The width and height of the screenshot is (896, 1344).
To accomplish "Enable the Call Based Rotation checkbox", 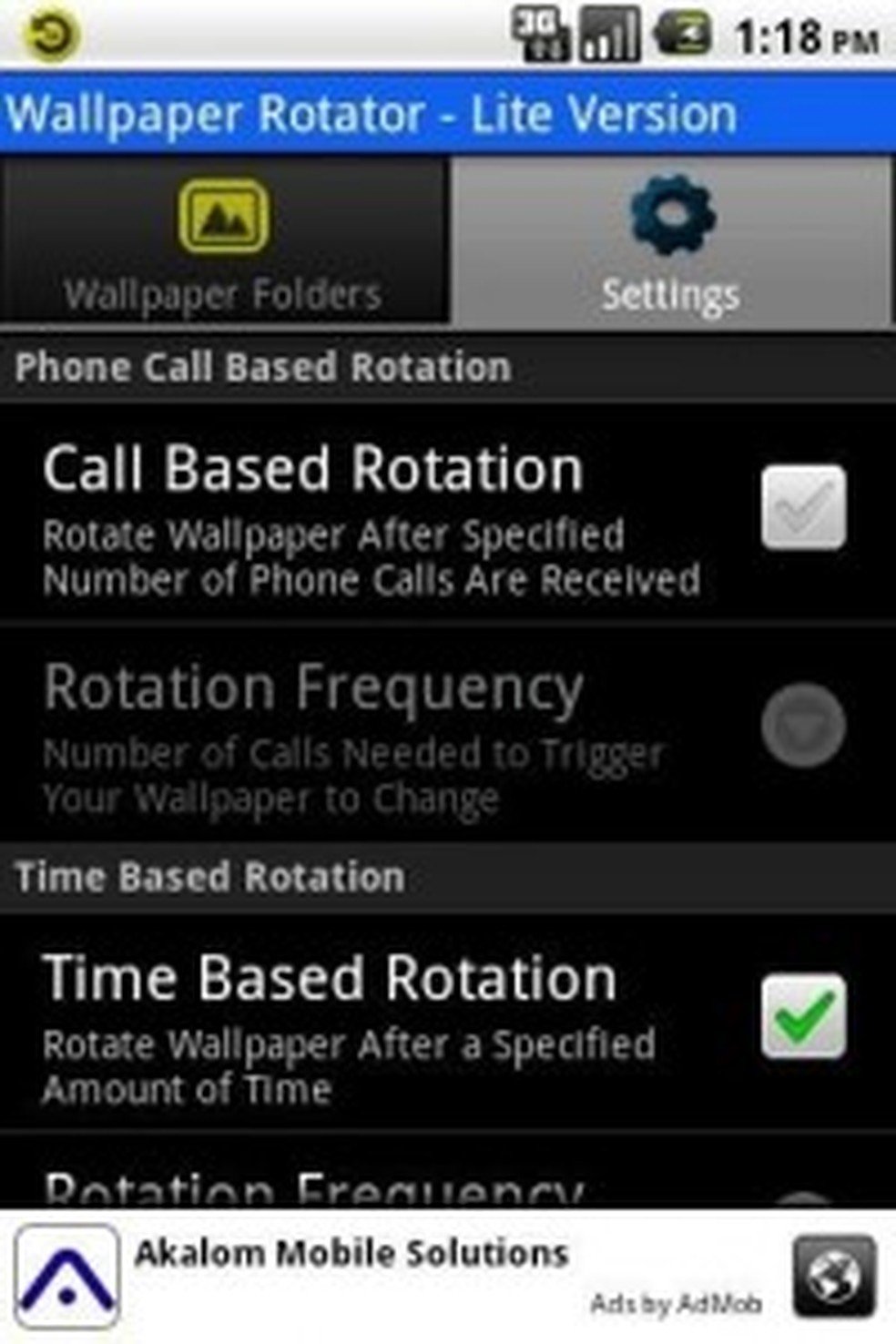I will [x=805, y=508].
